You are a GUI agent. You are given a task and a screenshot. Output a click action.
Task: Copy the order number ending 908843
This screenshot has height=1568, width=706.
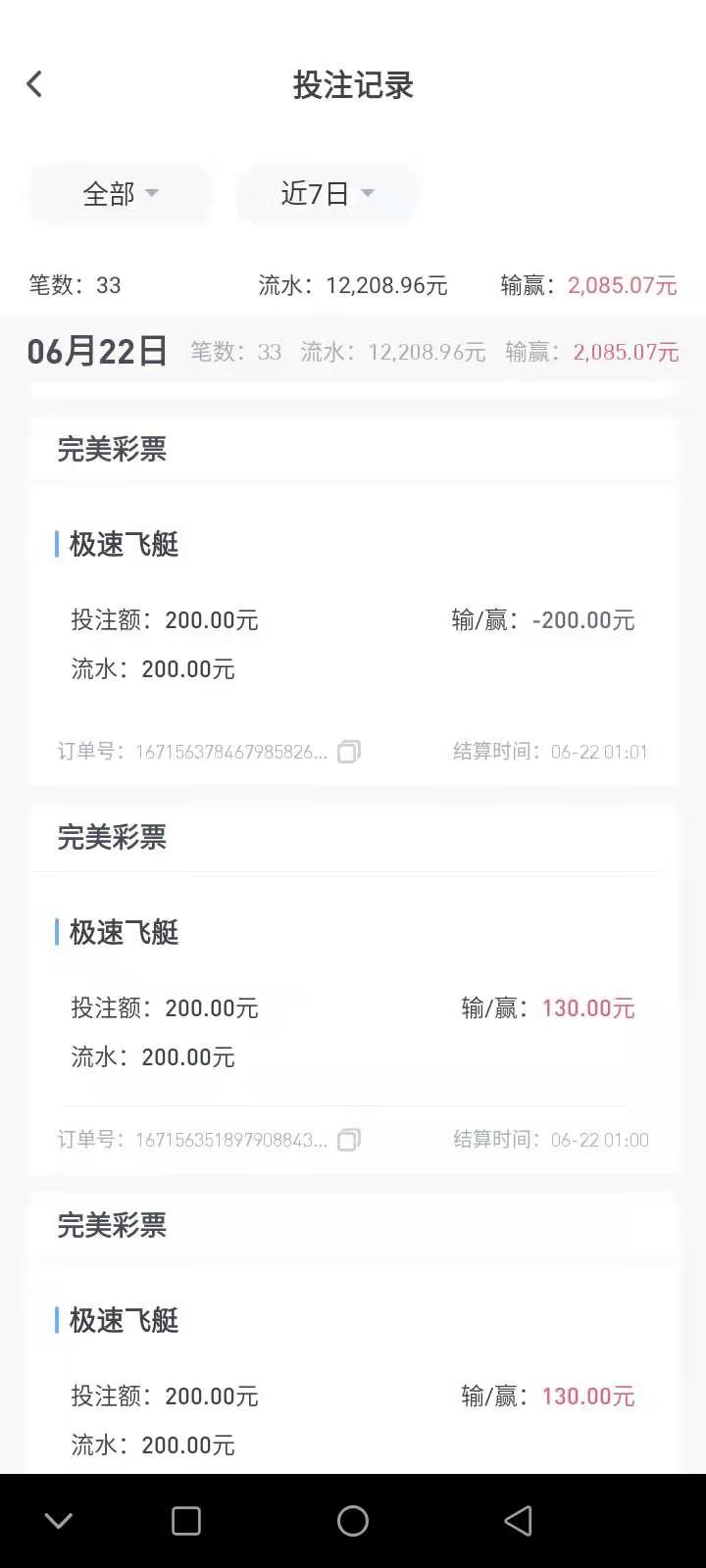(348, 1140)
